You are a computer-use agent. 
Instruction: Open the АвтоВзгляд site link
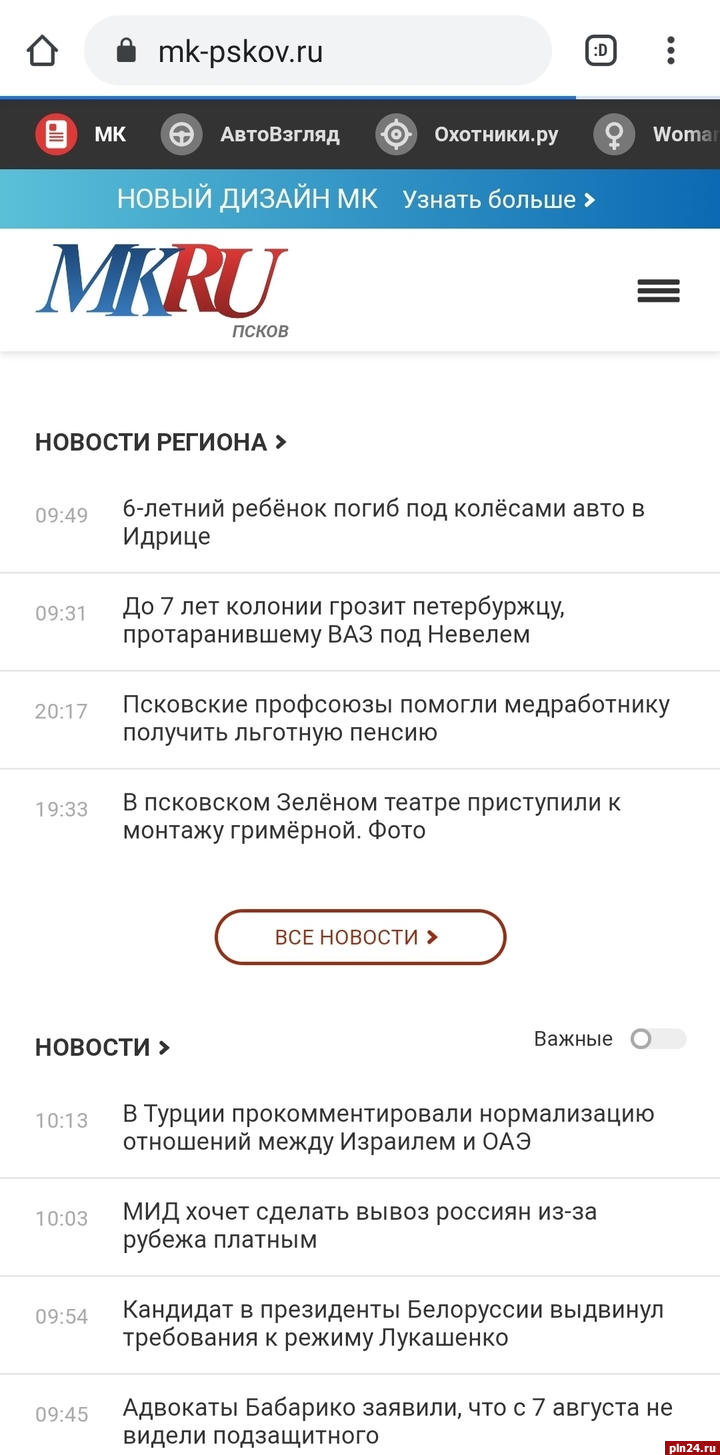point(251,134)
